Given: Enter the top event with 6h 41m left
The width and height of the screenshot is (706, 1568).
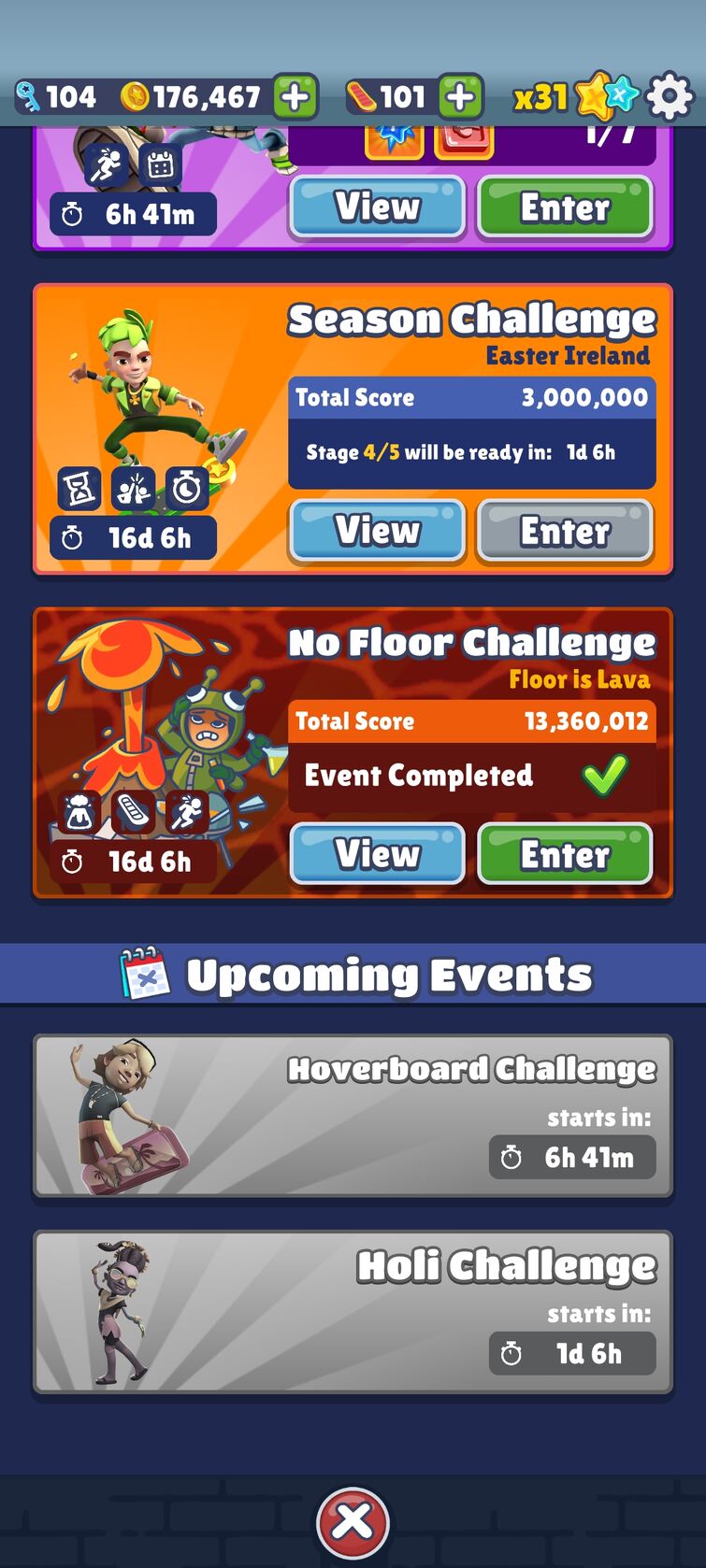Looking at the screenshot, I should coord(565,207).
